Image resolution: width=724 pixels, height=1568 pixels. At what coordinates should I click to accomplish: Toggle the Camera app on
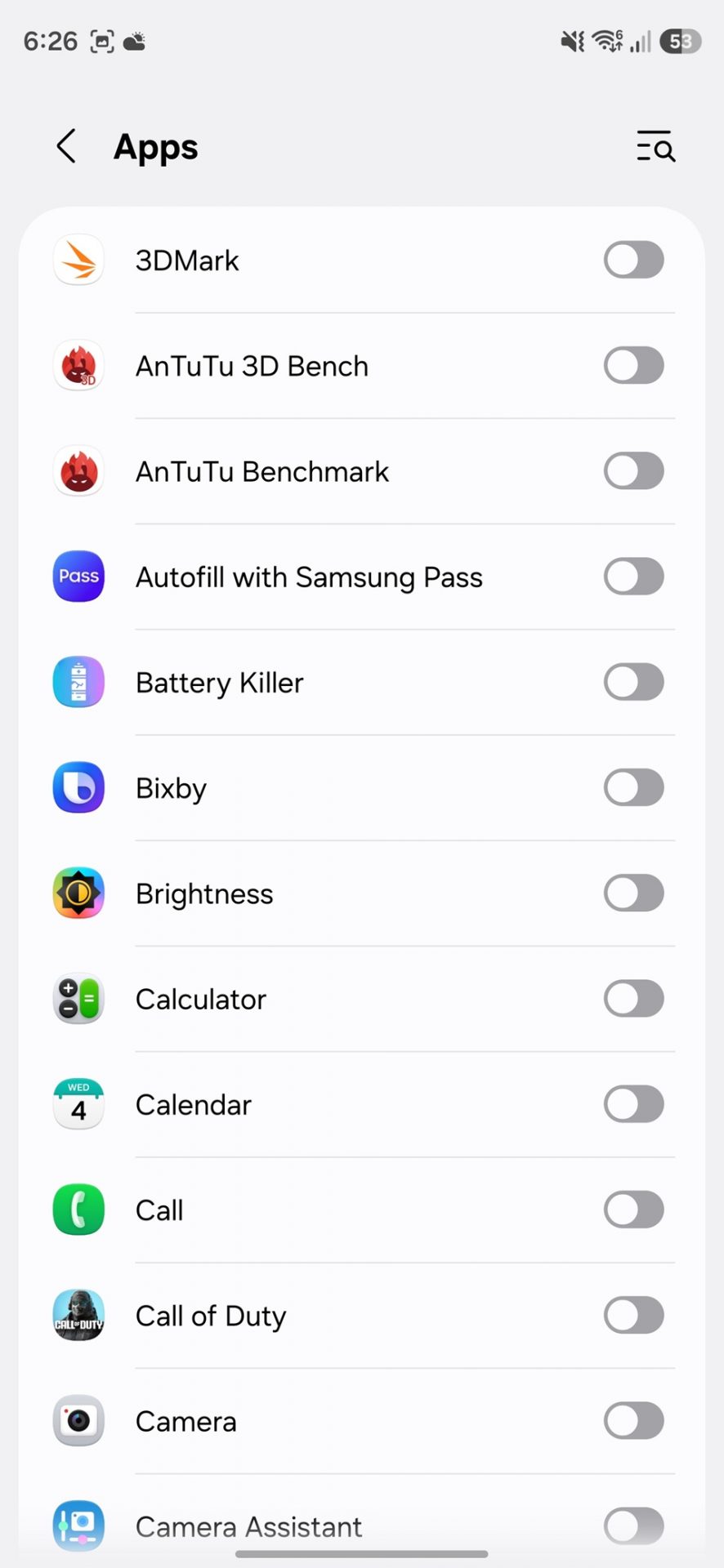pos(633,1421)
